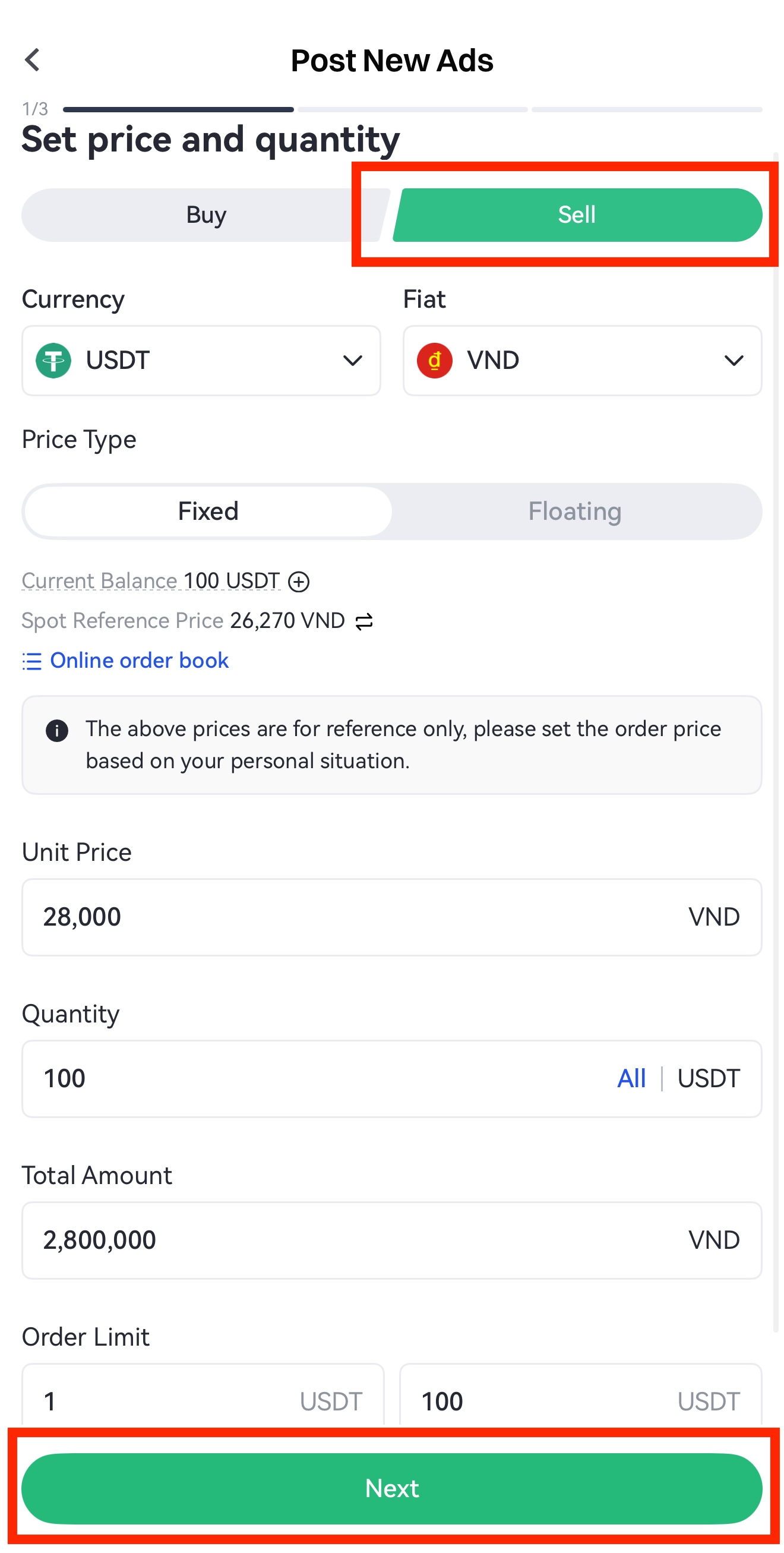Open the Online order book link
This screenshot has height=1553, width=784.
pos(139,660)
